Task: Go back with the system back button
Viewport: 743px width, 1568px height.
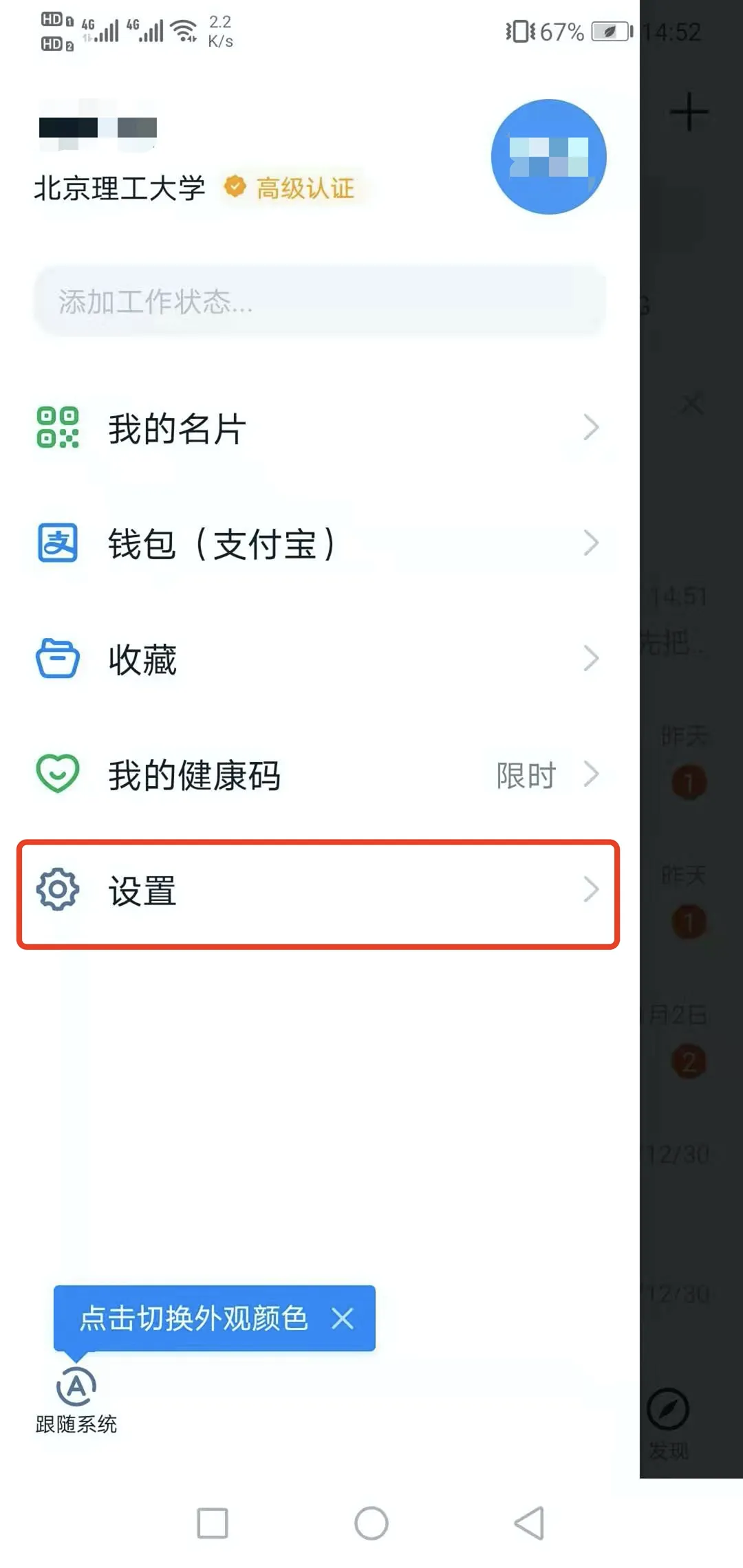Action: [x=530, y=1523]
